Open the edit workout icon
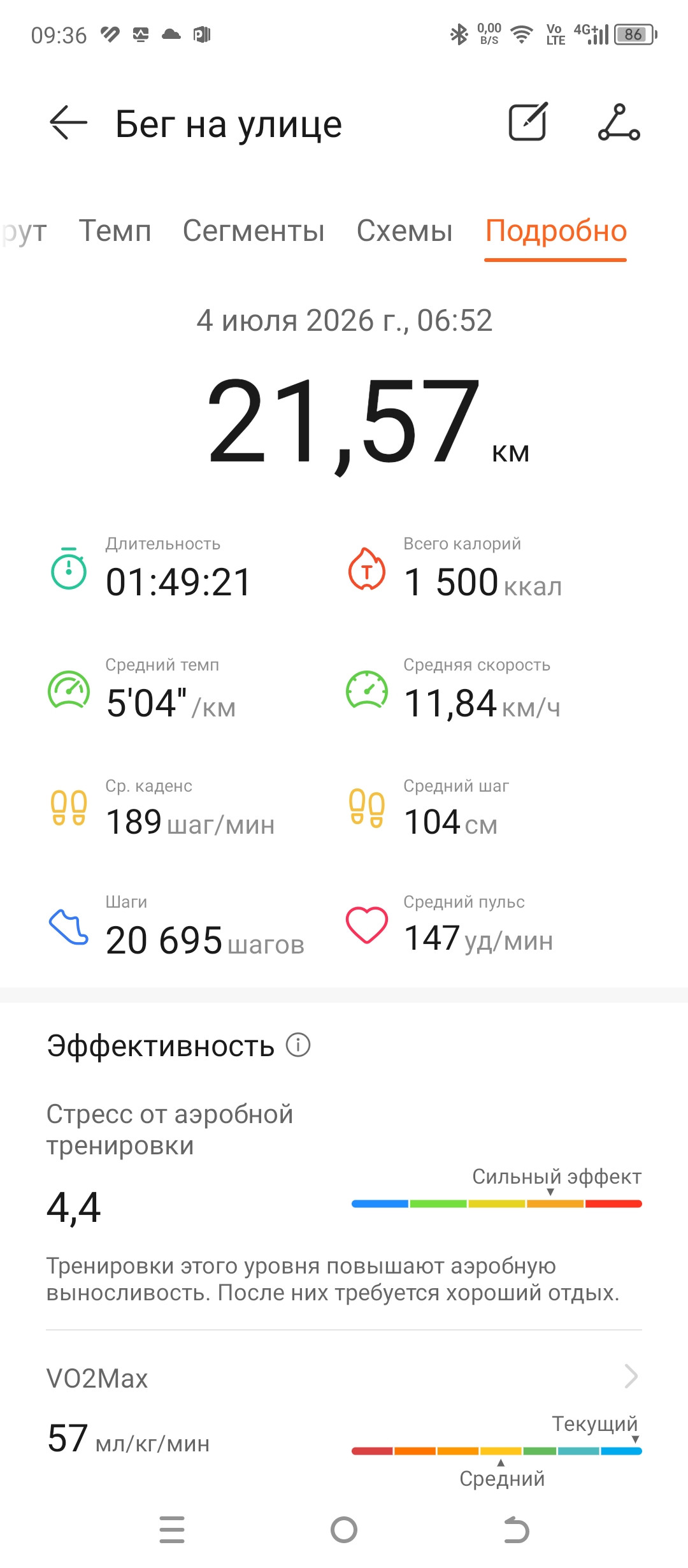The image size is (688, 1568). 528,122
